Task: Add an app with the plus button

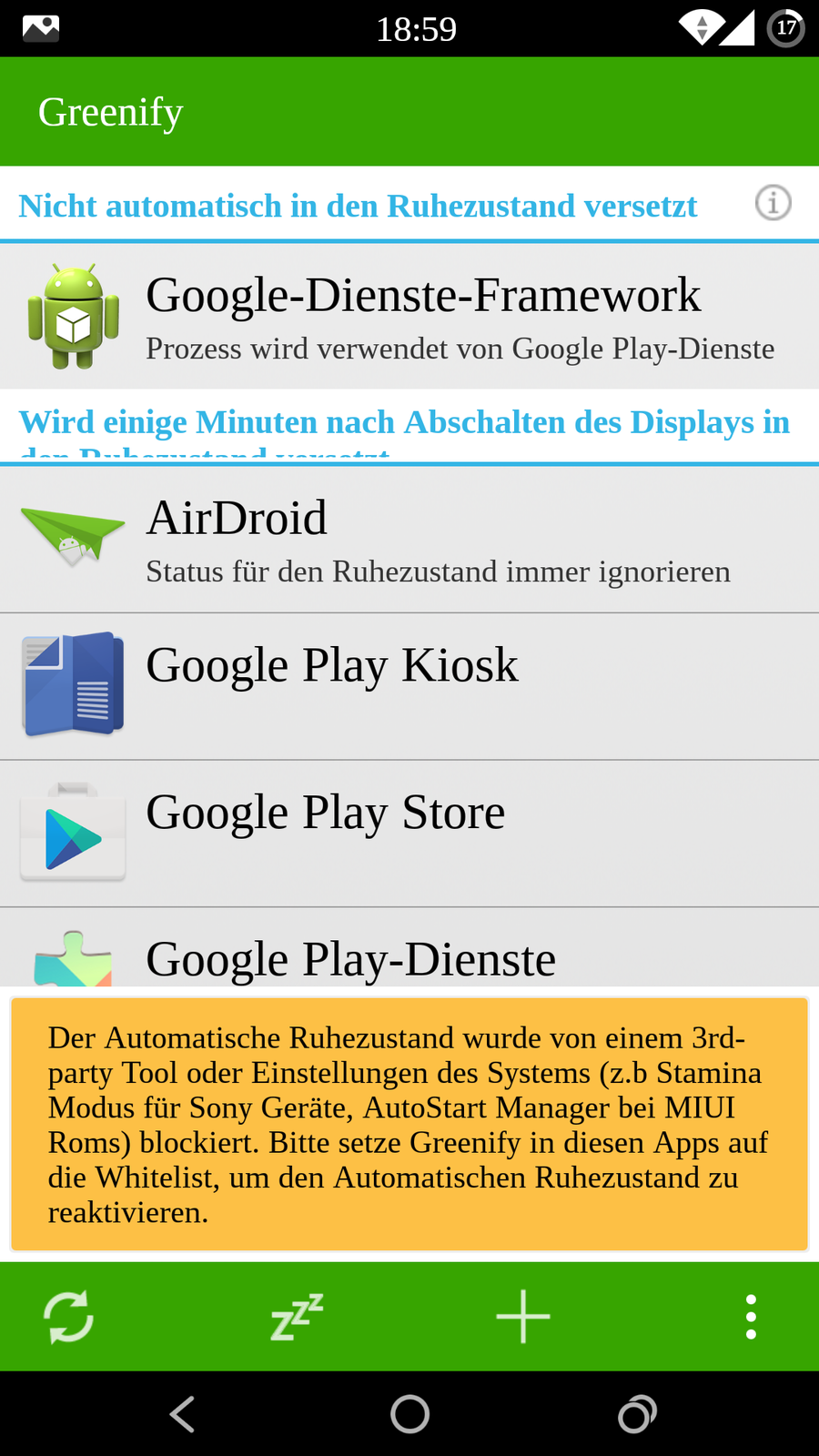Action: pyautogui.click(x=523, y=1317)
